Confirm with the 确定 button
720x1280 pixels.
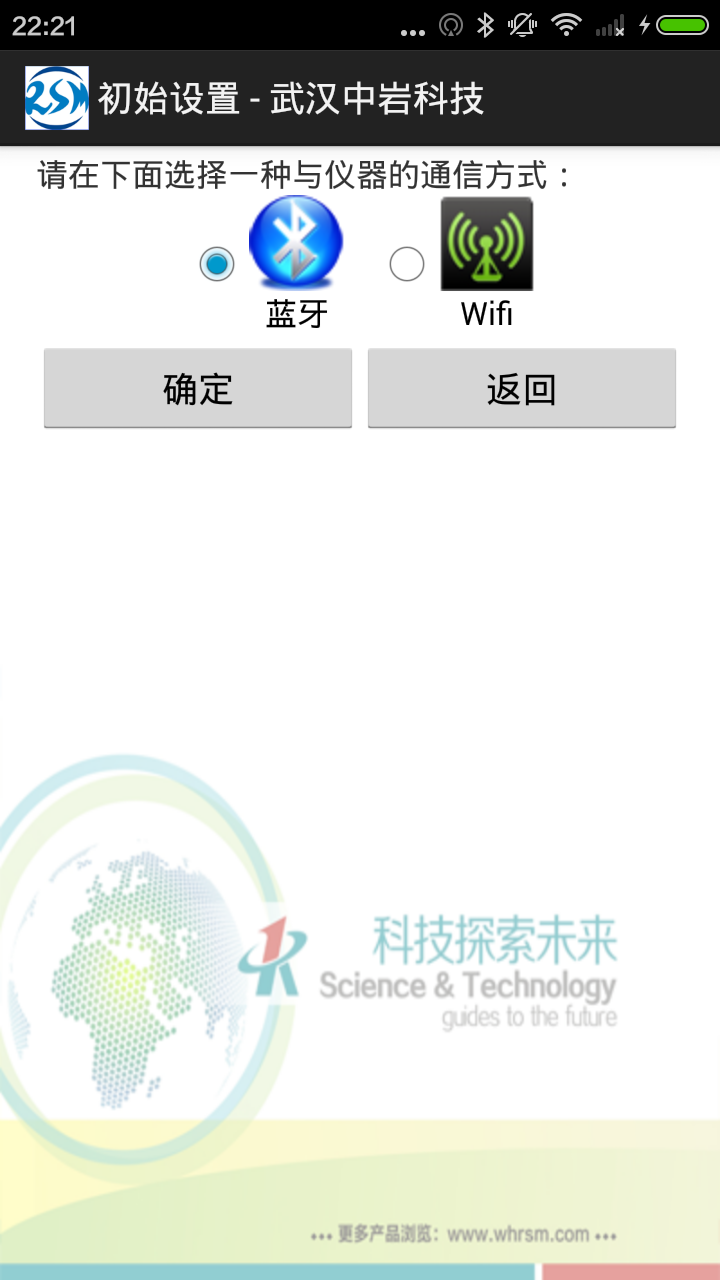(x=198, y=389)
